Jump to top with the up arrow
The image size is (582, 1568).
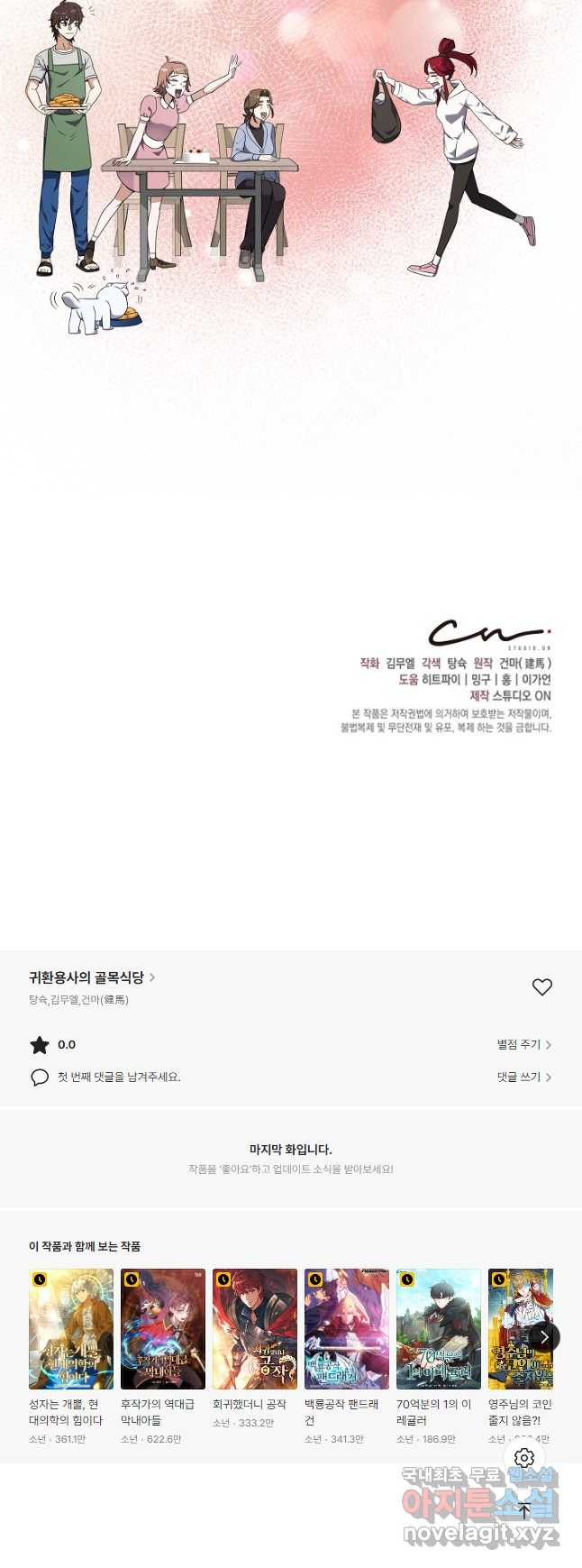[524, 1511]
